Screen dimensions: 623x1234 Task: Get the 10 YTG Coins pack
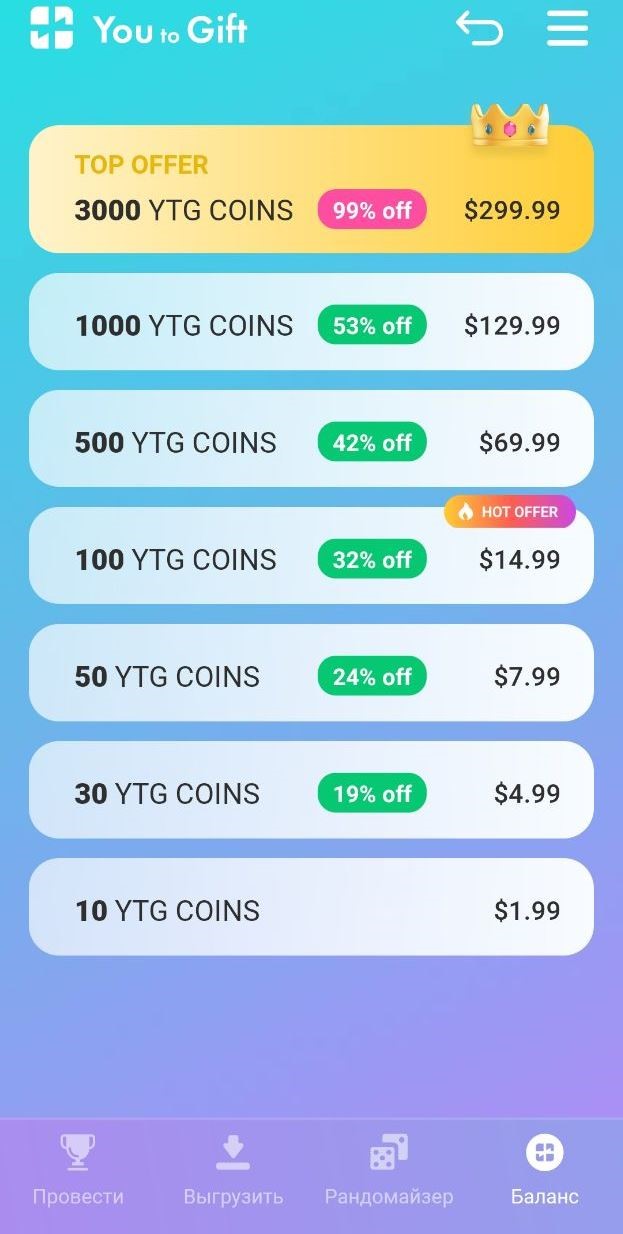[x=311, y=907]
